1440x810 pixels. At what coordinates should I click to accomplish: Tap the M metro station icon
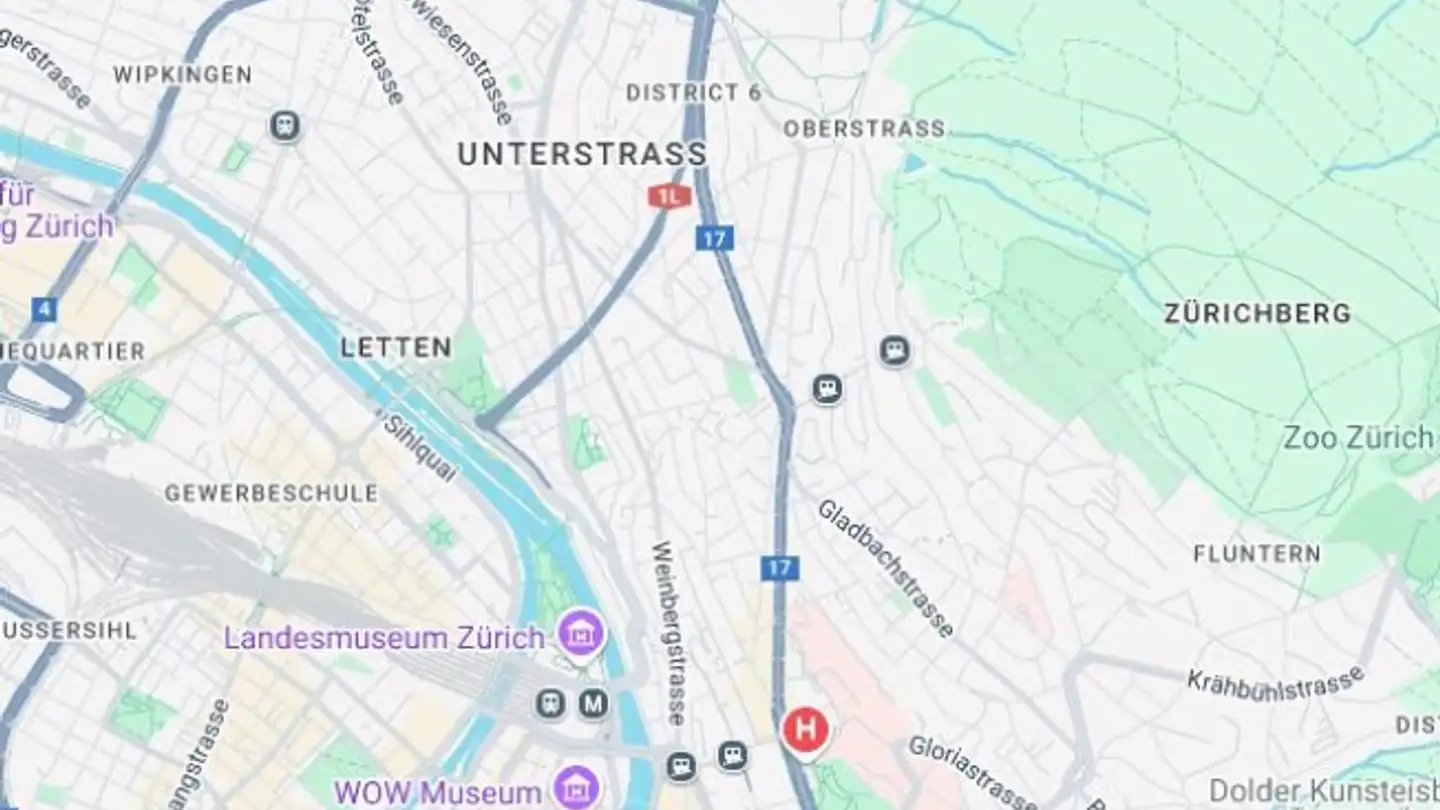coord(594,704)
